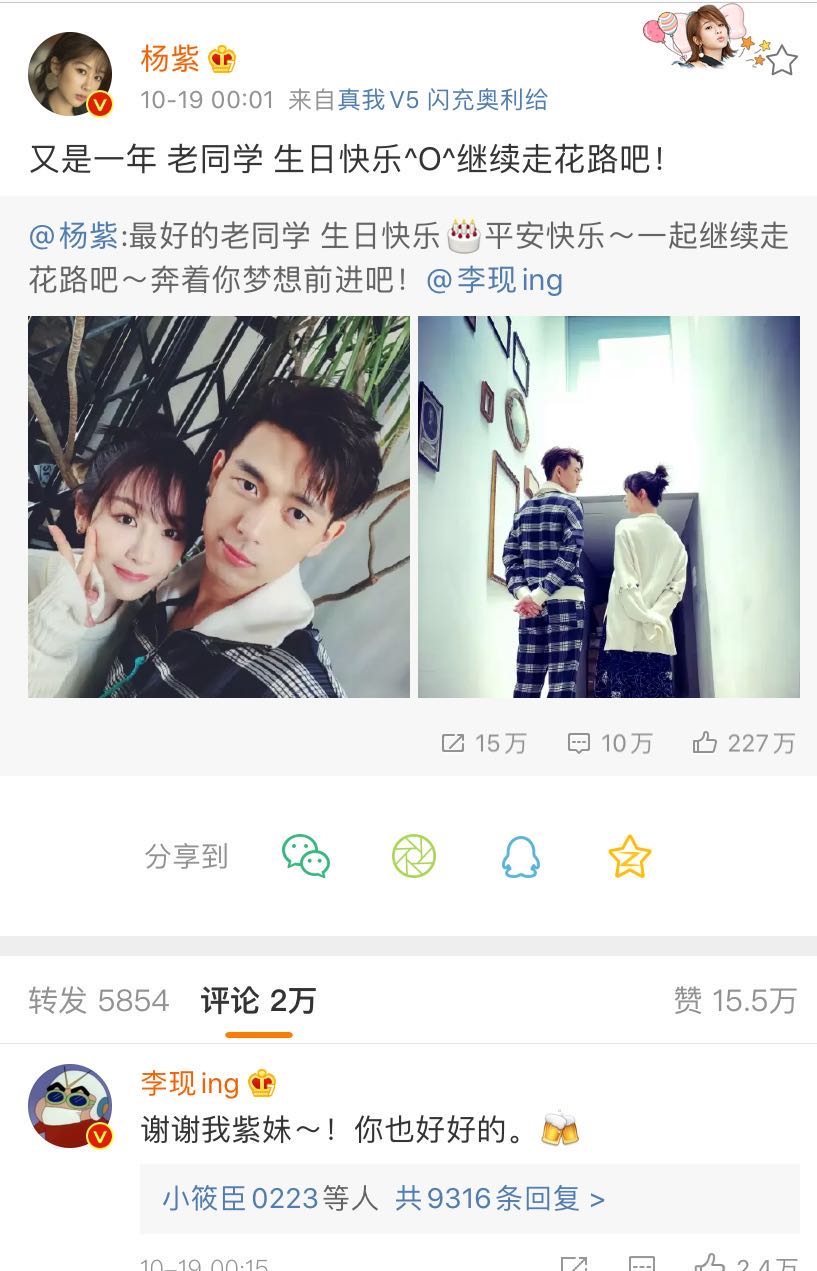View the selfie photo on the left
The image size is (817, 1271).
point(219,507)
